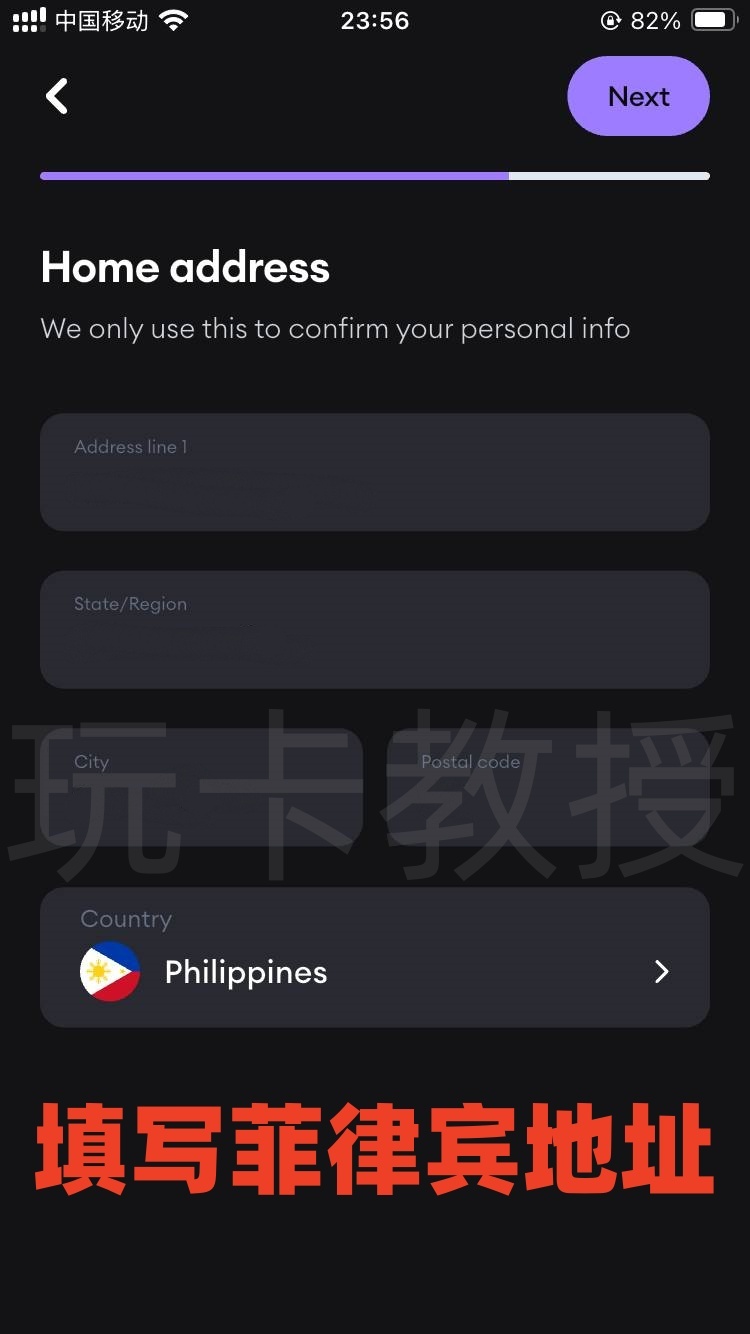Tap the clock showing 23:56
This screenshot has height=1334, width=750.
[x=375, y=20]
